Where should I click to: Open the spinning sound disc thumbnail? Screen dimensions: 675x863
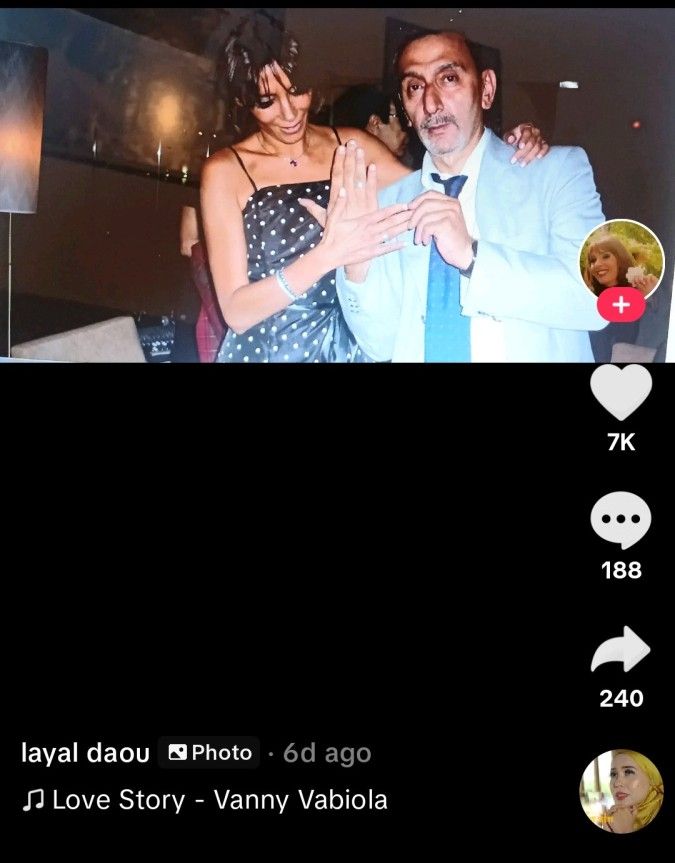point(621,792)
